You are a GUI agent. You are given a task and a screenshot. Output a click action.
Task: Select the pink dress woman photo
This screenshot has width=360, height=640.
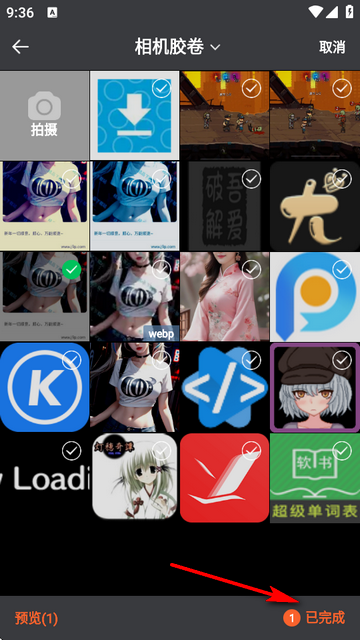(224, 296)
